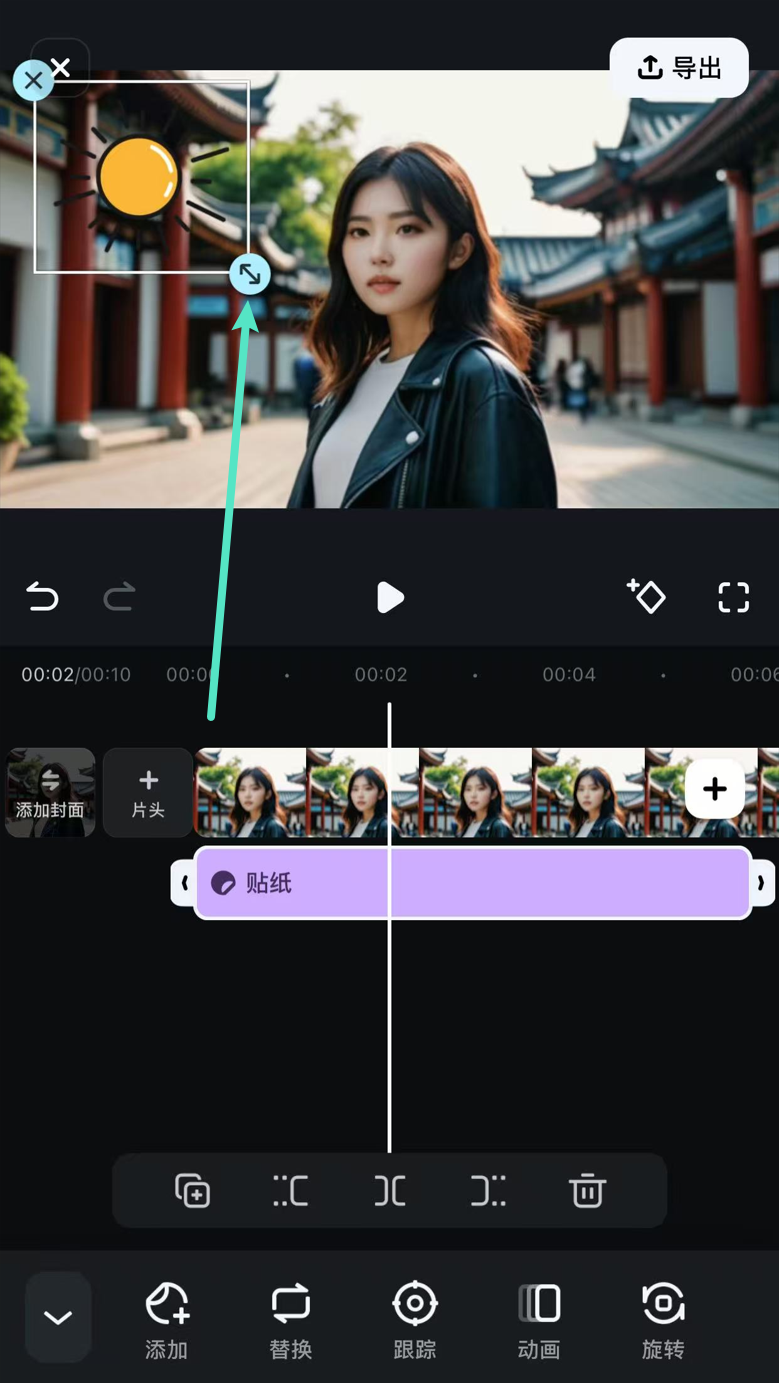Trim away the right side of the clip
The image size is (779, 1383).
click(488, 1190)
